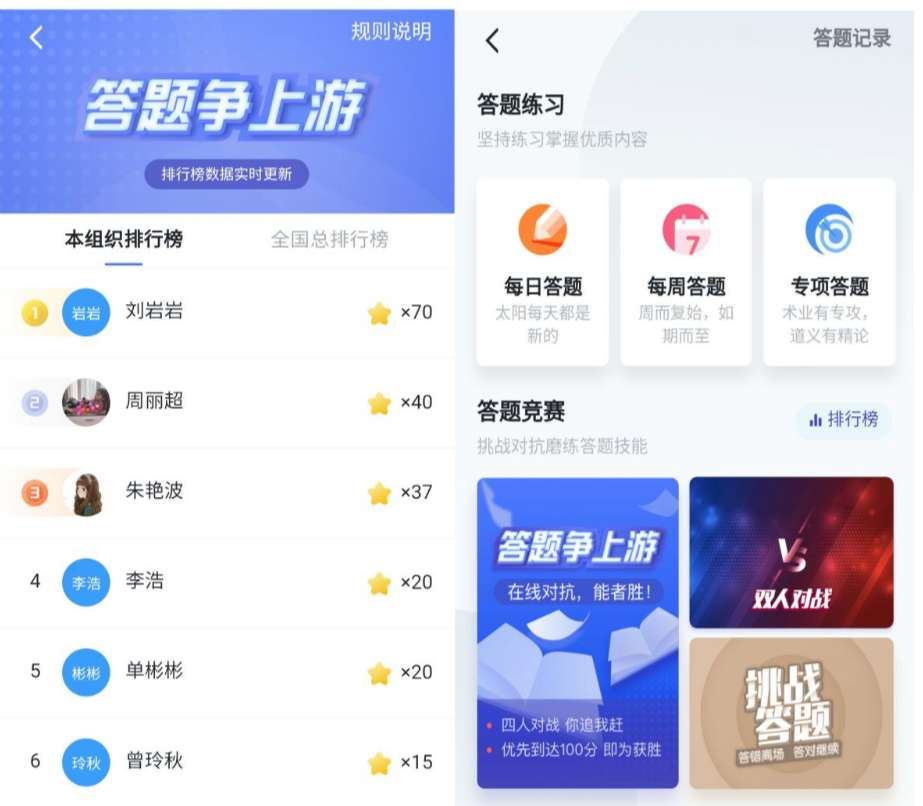Viewport: 923px width, 806px height.
Task: View 刘岩岩's ranking entry
Action: pyautogui.click(x=227, y=312)
